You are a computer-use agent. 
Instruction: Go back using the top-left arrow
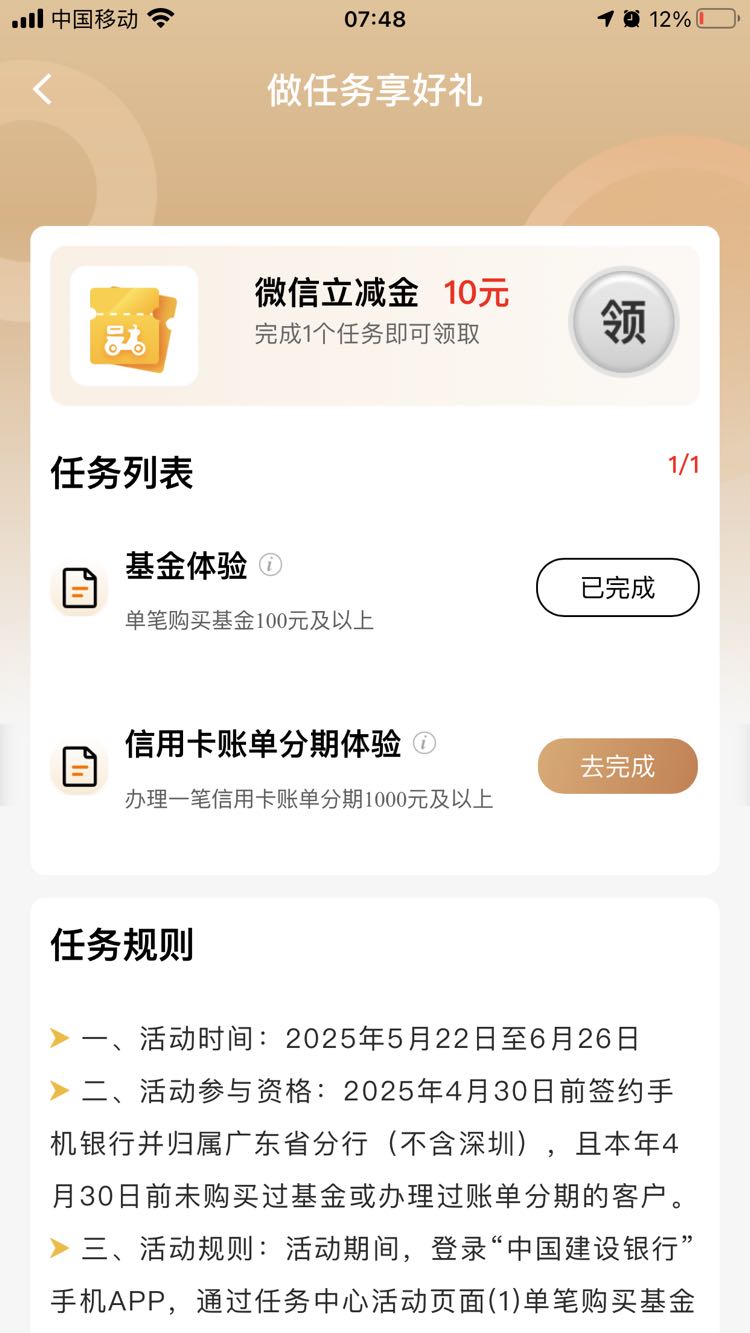click(42, 90)
